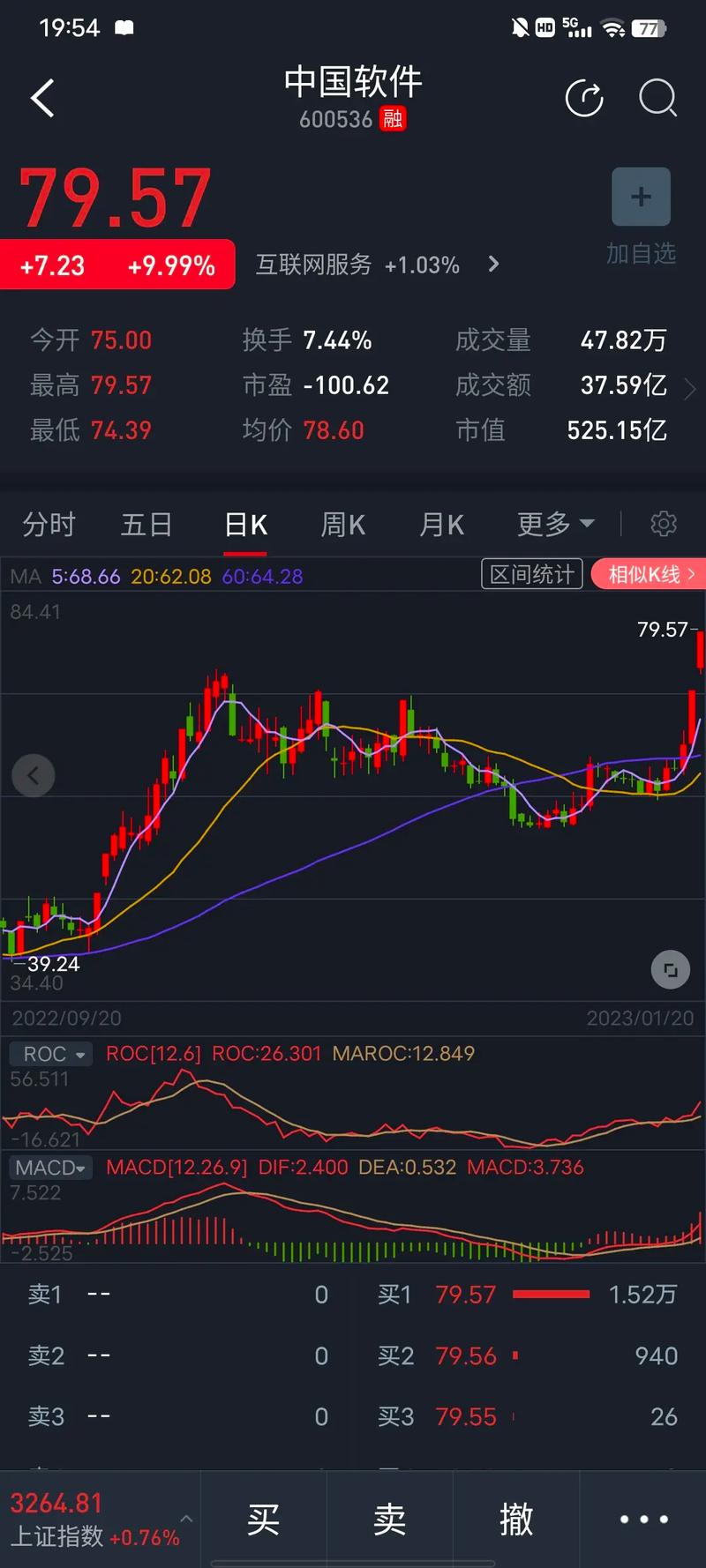
Task: View 相似K线 similar patterns
Action: click(649, 575)
